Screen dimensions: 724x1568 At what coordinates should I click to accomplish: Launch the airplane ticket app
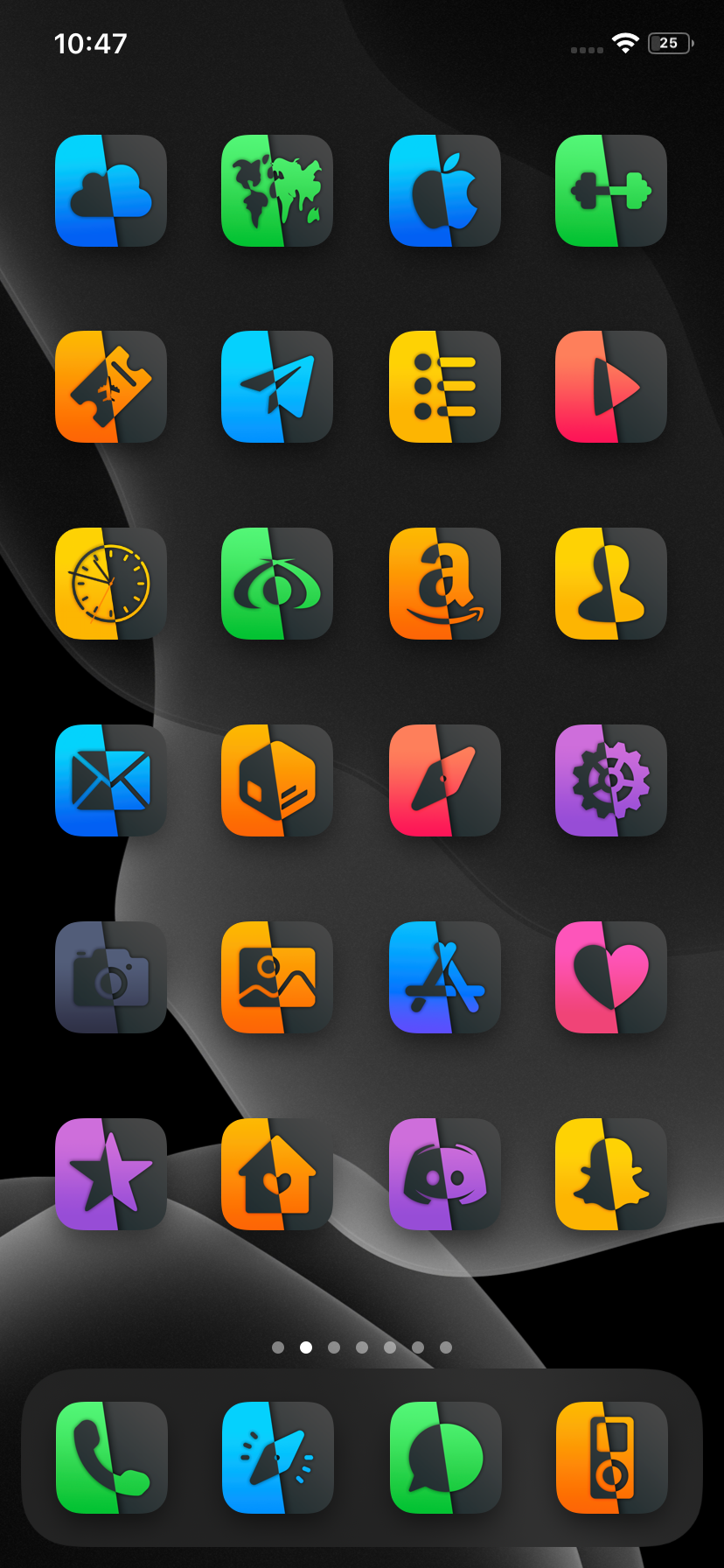pyautogui.click(x=111, y=387)
